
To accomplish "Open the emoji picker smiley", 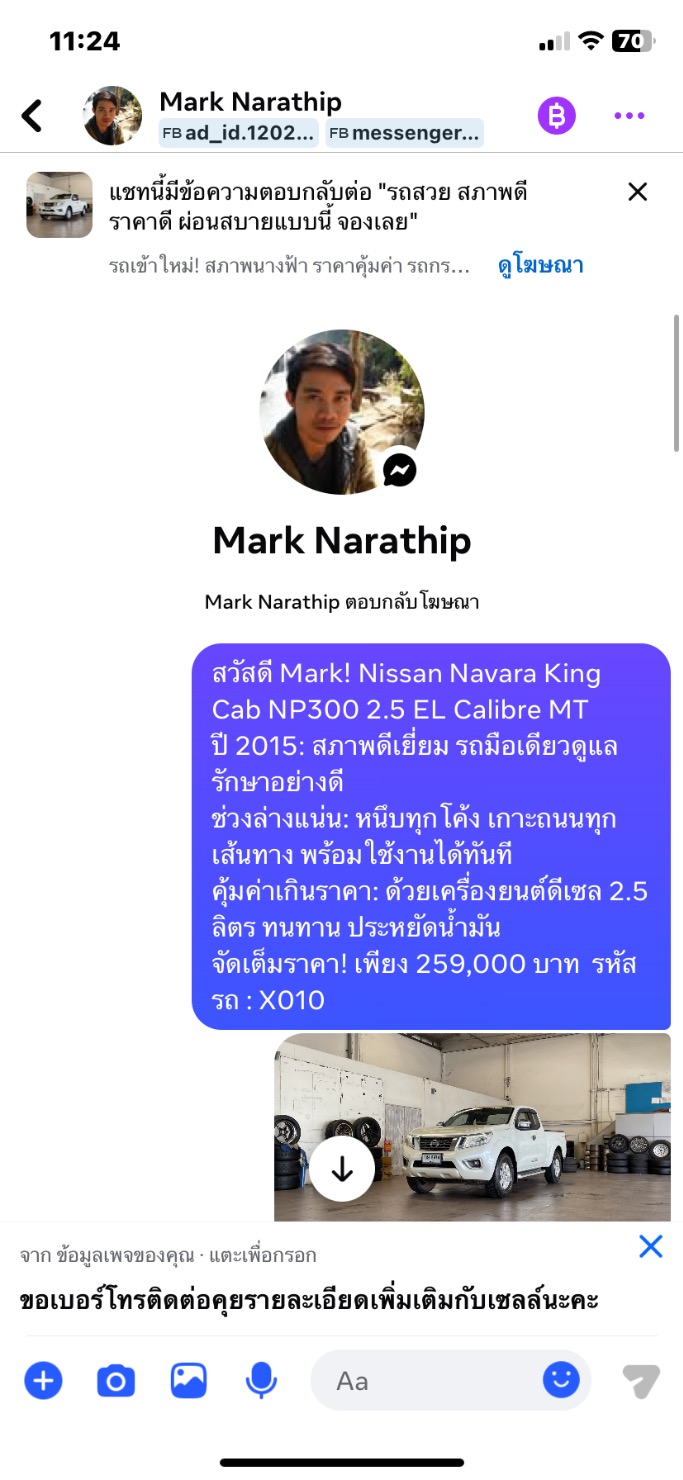I will pyautogui.click(x=561, y=1380).
